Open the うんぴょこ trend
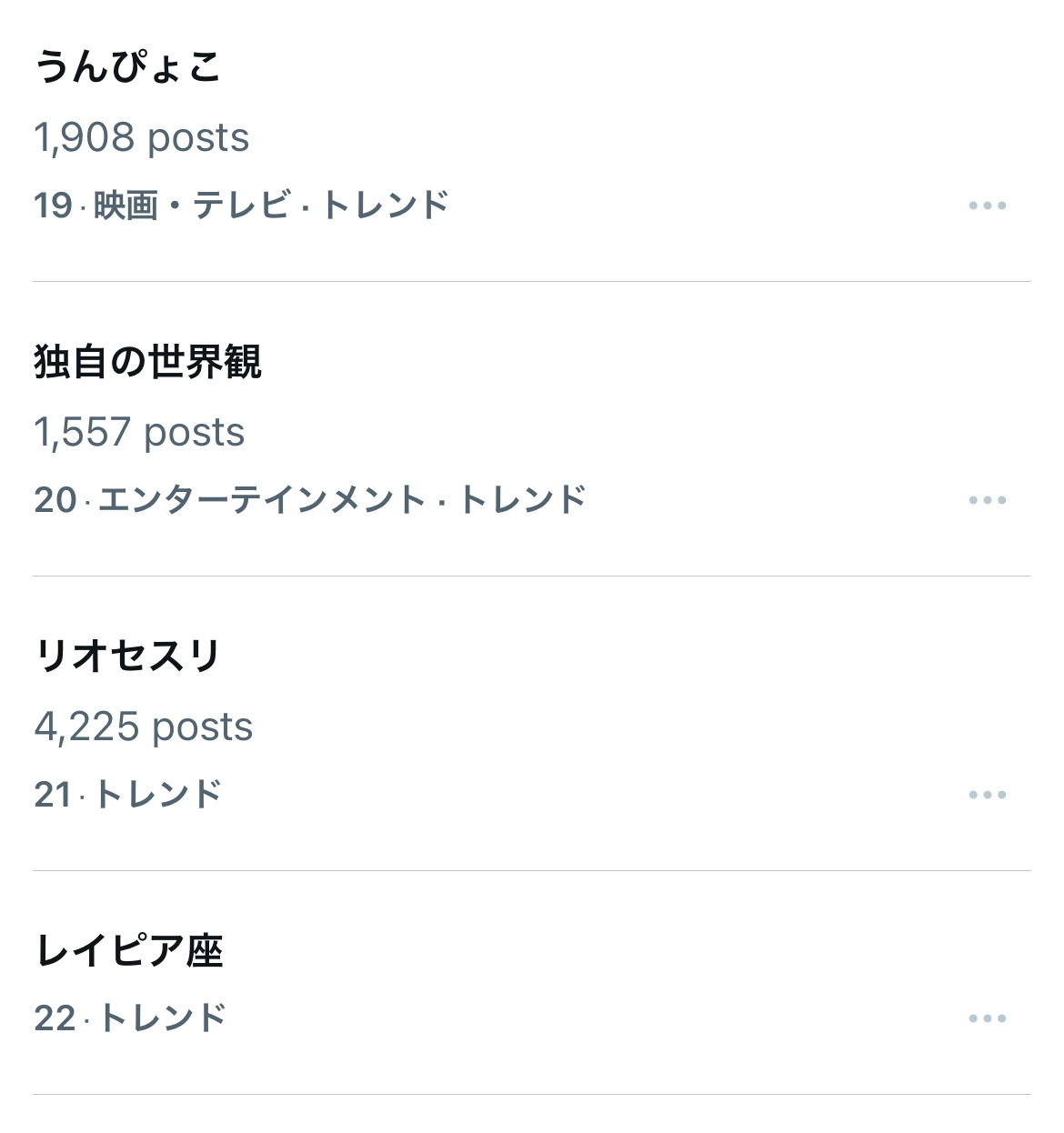Viewport: 1064px width, 1133px height. point(128,67)
